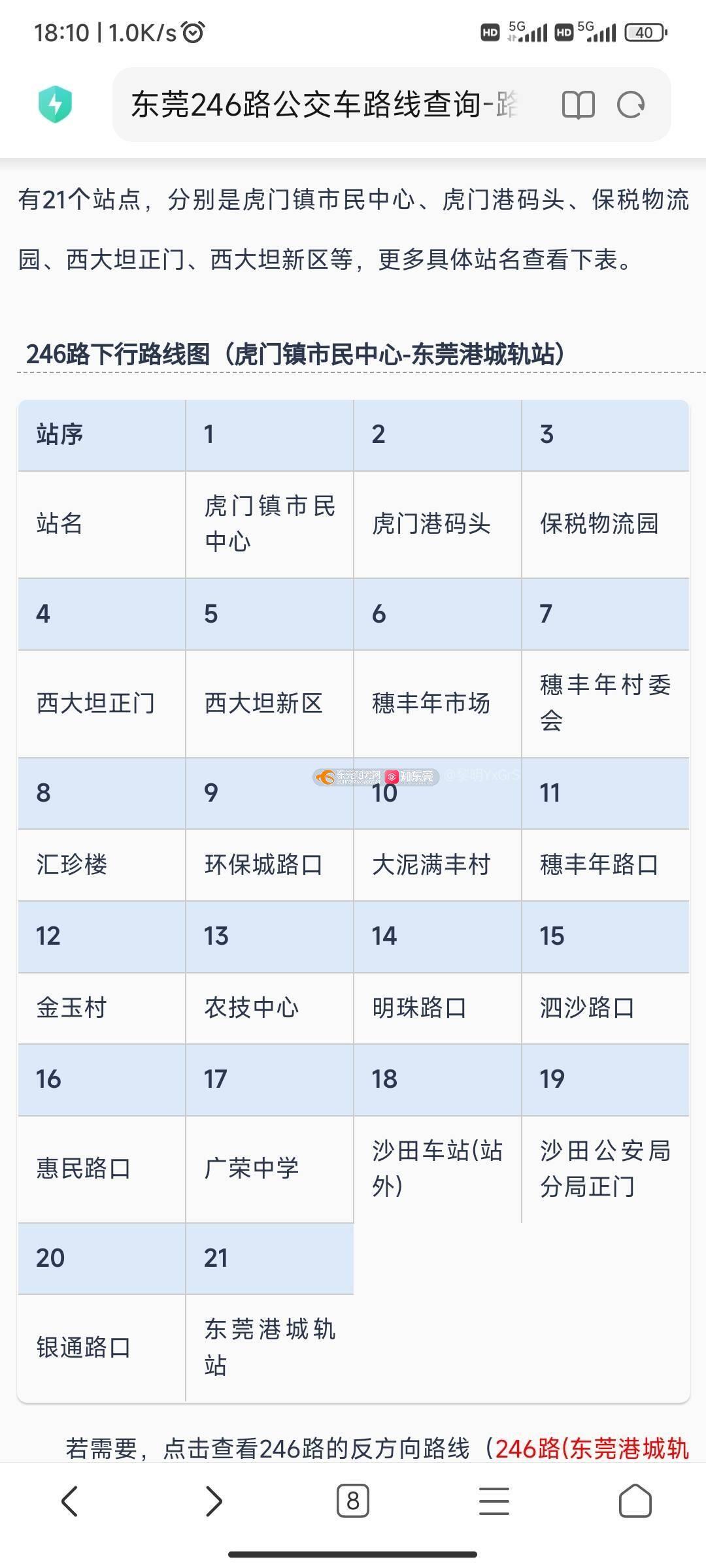The image size is (706, 1568).
Task: Open the green security shield icon
Action: [56, 105]
